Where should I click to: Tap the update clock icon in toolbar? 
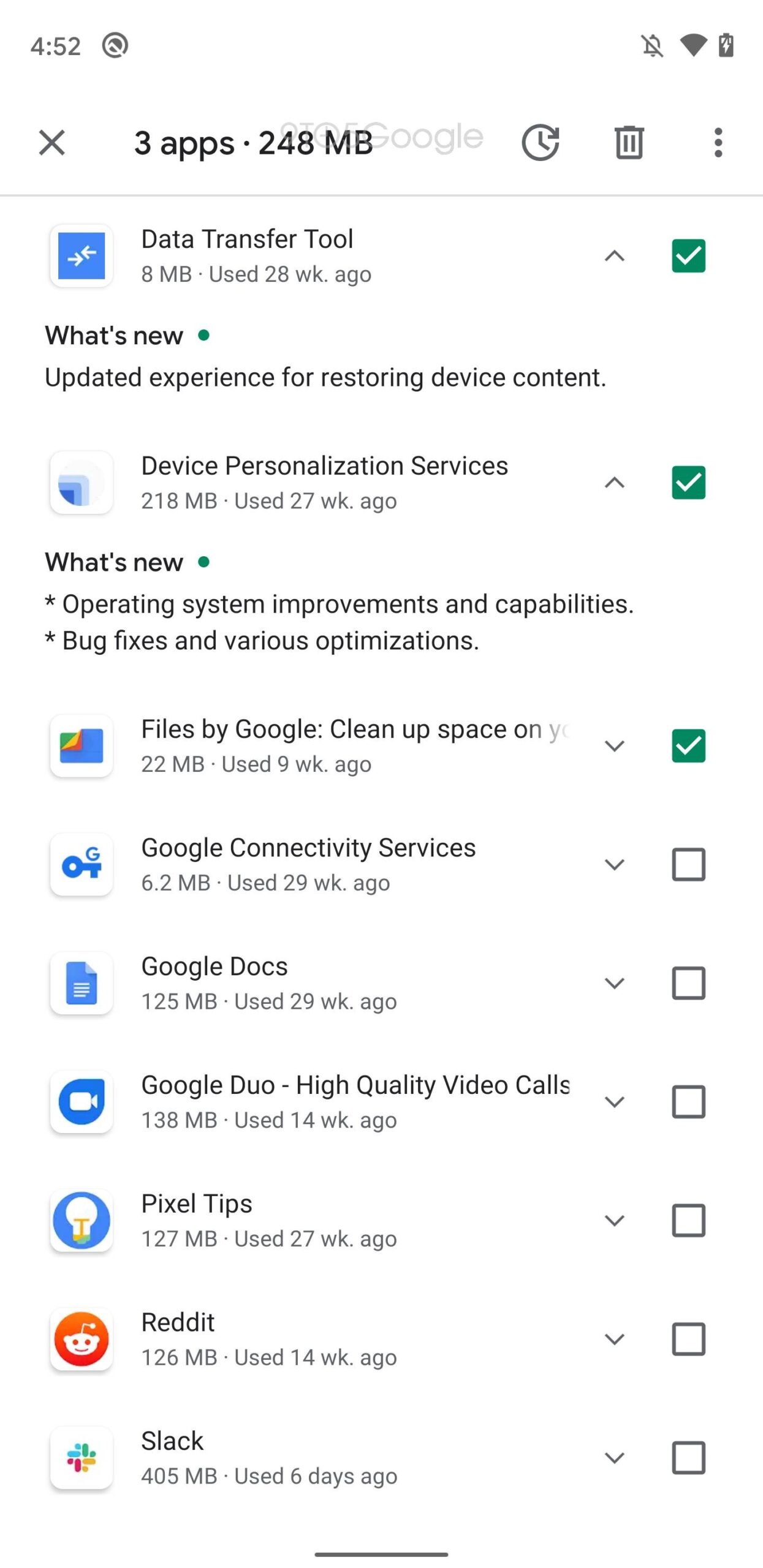[540, 142]
